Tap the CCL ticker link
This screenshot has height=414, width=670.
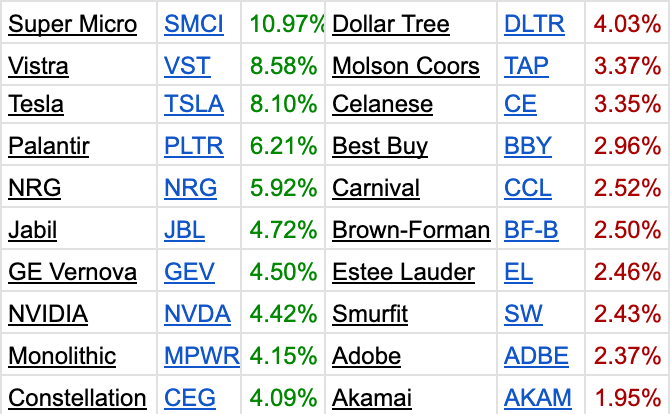click(x=527, y=189)
